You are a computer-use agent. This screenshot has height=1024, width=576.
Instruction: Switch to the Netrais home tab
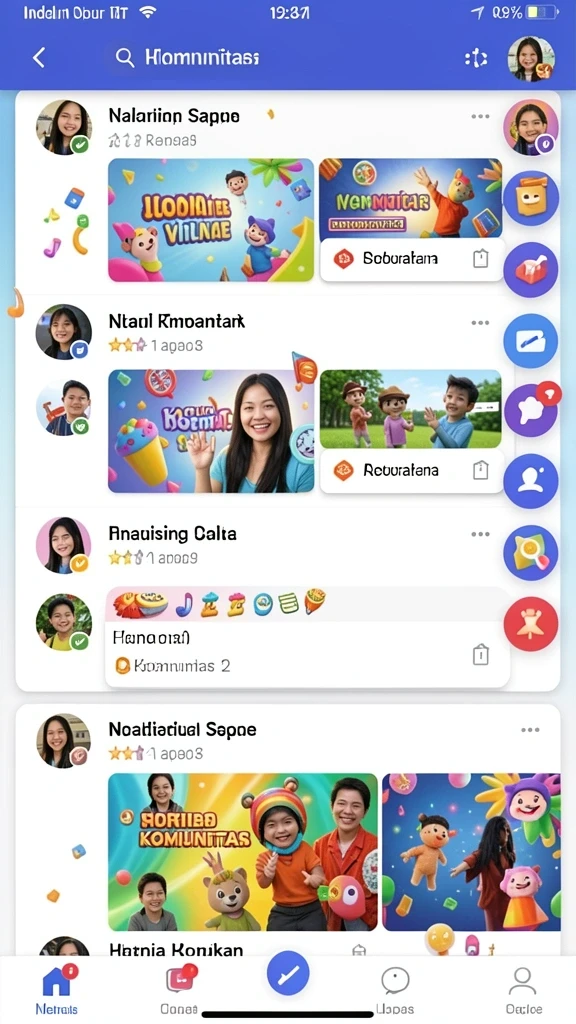click(x=57, y=989)
